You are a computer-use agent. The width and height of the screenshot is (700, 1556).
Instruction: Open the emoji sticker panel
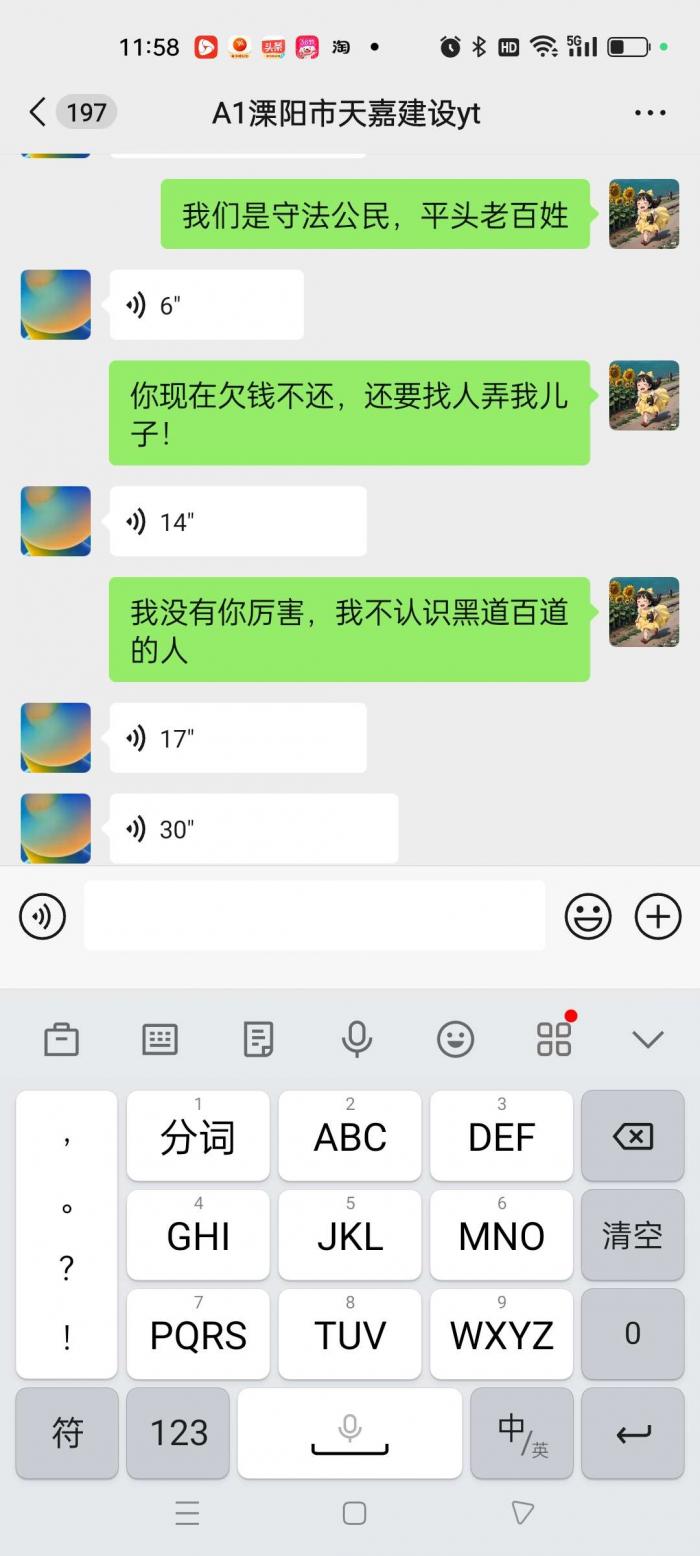click(x=588, y=916)
